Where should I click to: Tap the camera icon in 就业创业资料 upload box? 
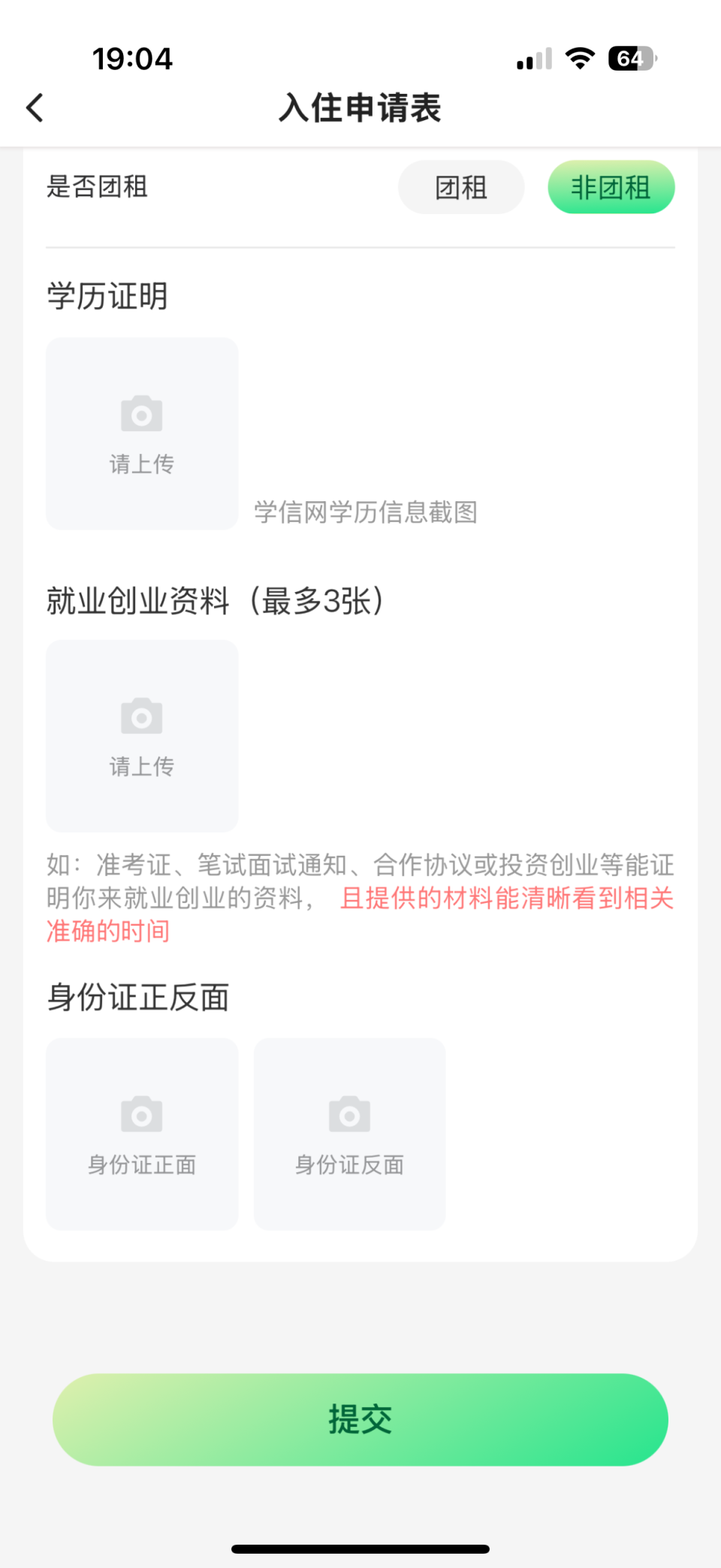pos(141,715)
